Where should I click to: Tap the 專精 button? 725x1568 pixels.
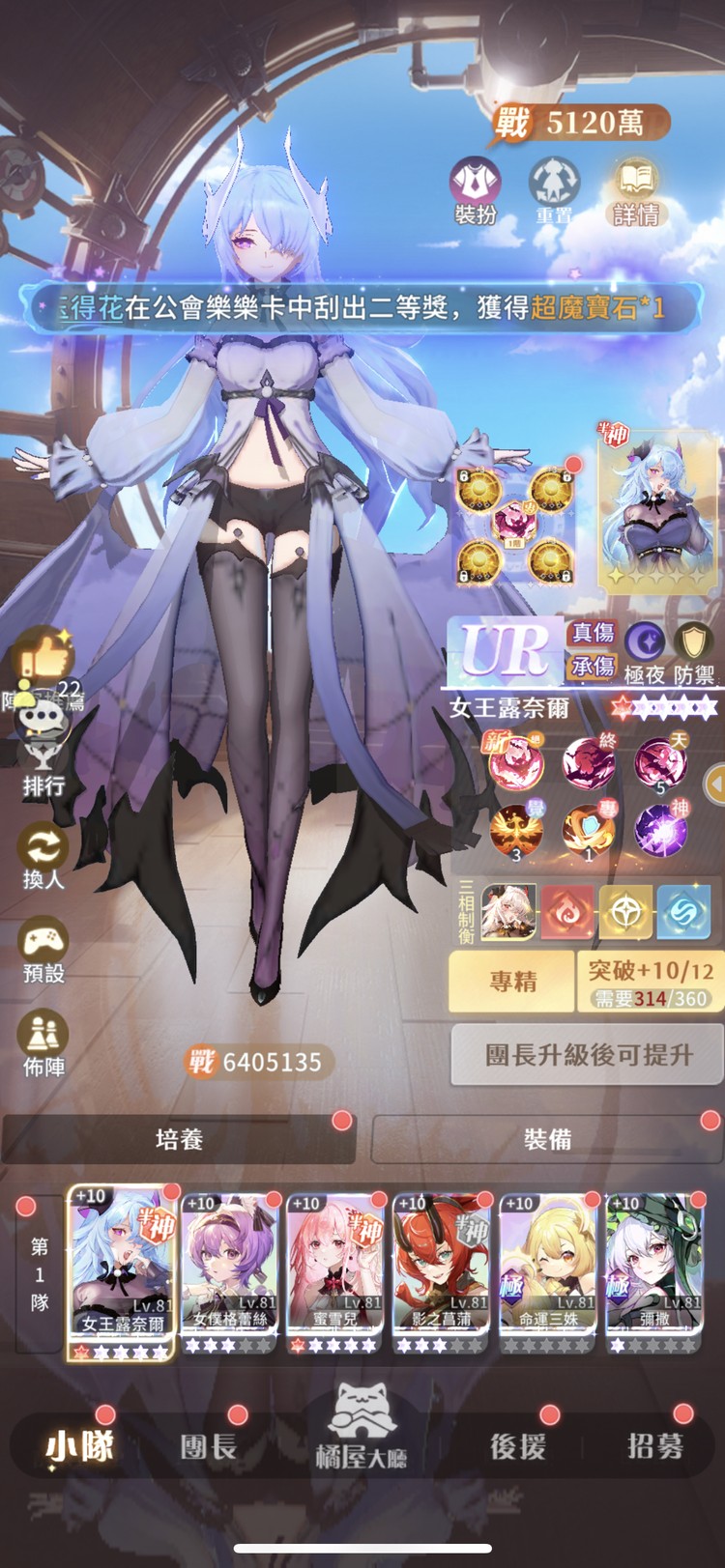pyautogui.click(x=511, y=982)
